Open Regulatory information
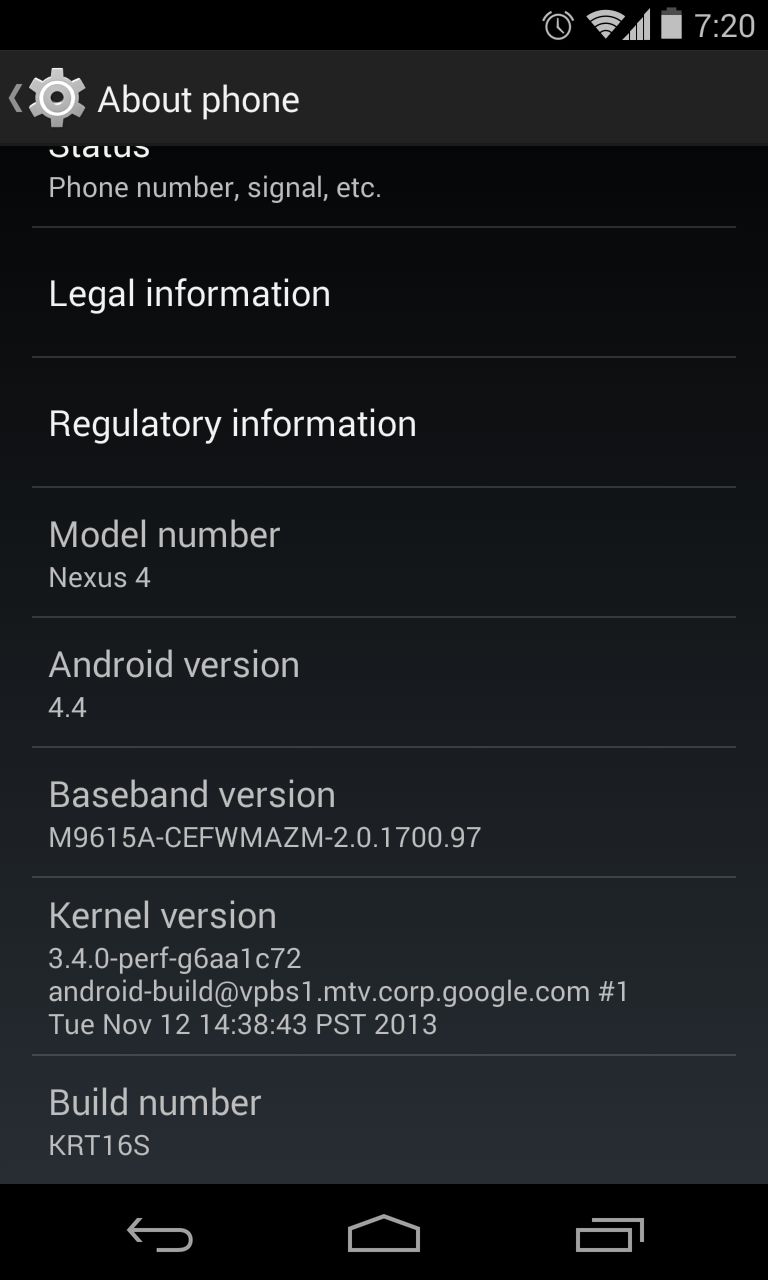 click(x=384, y=423)
